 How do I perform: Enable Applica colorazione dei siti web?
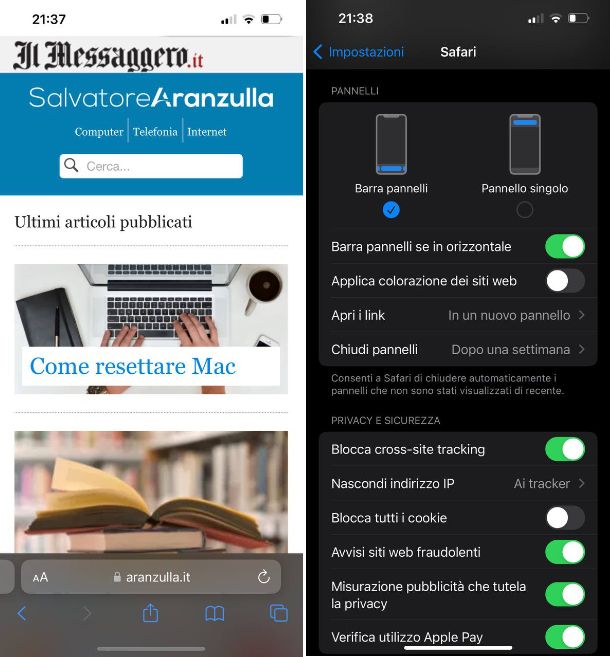pyautogui.click(x=564, y=281)
